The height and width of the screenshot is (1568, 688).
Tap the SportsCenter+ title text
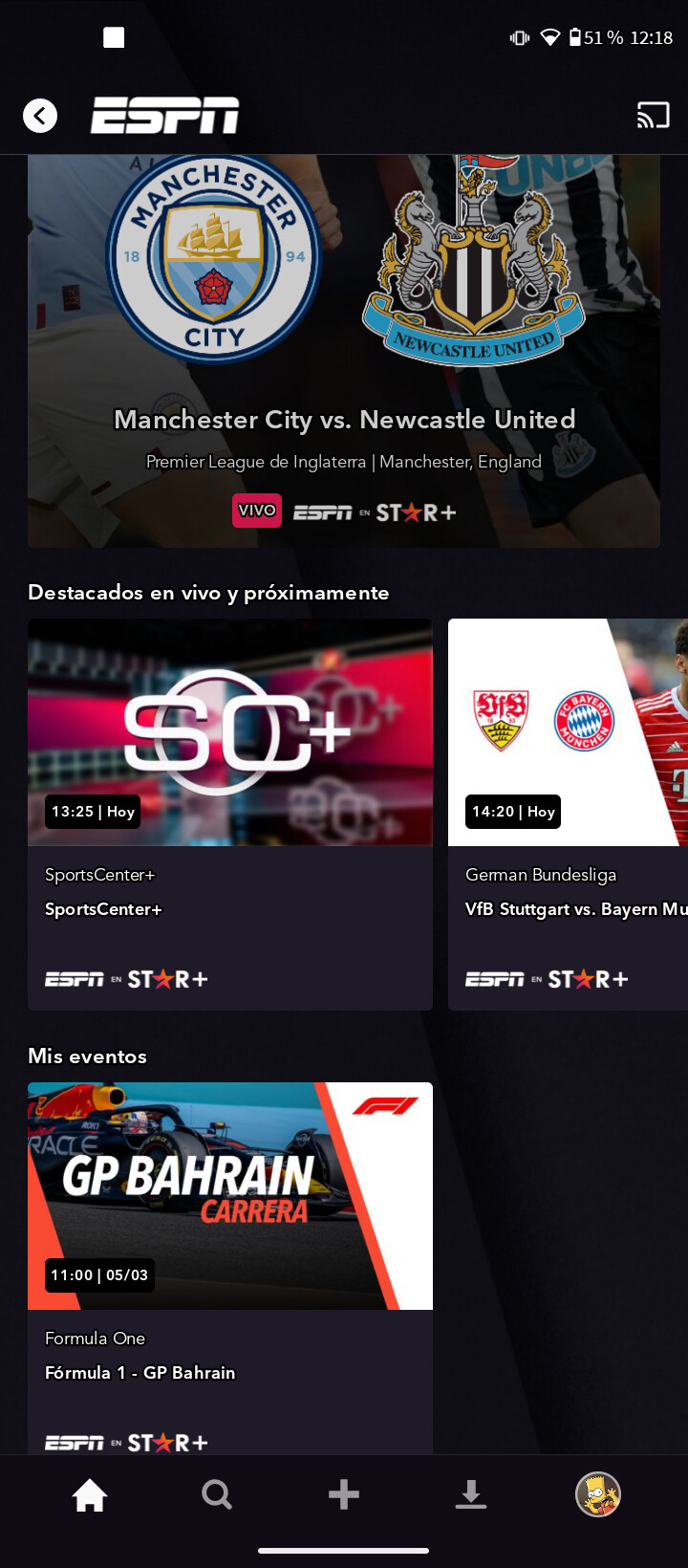101,908
